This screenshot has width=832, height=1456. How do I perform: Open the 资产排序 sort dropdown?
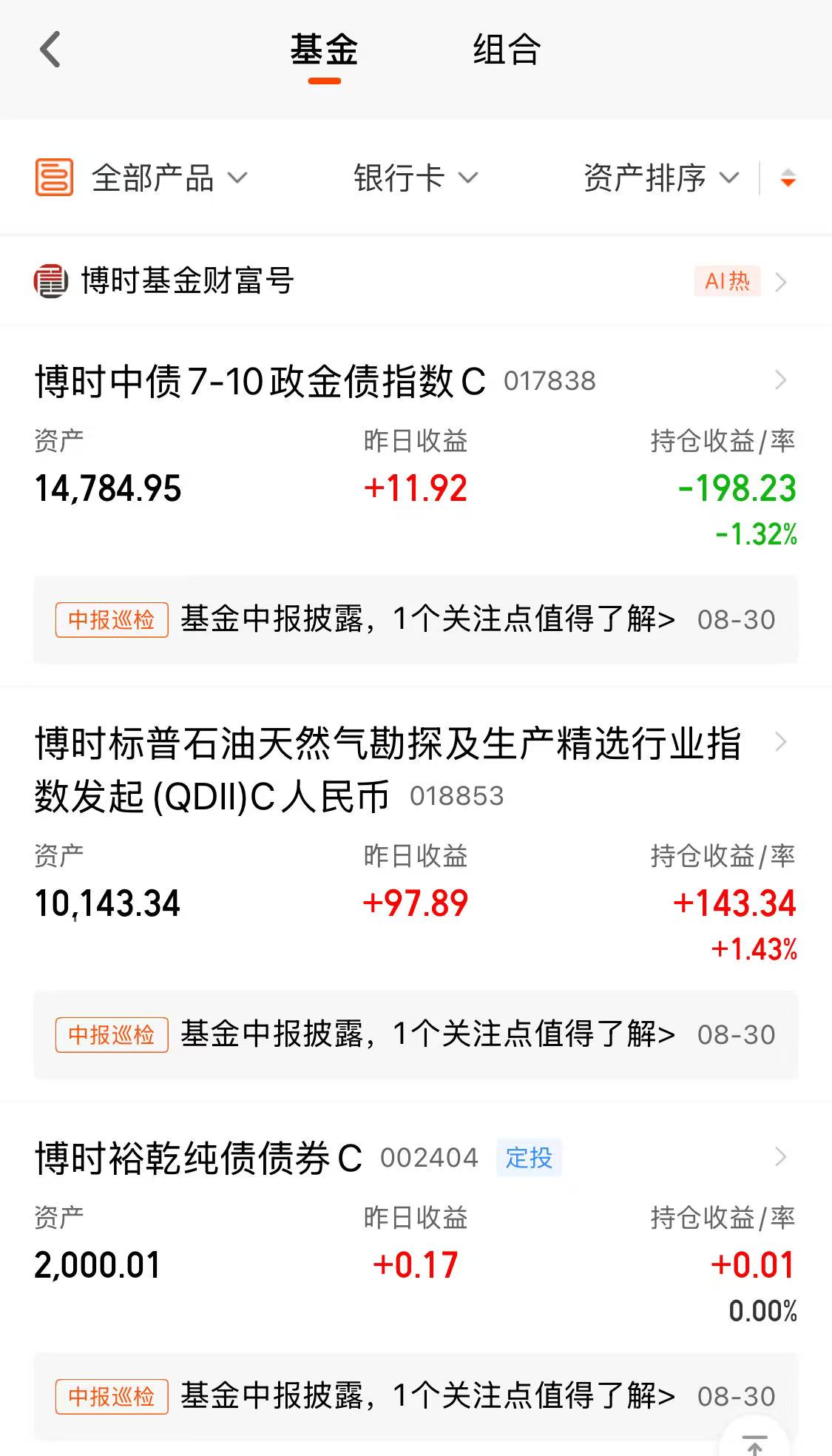661,178
